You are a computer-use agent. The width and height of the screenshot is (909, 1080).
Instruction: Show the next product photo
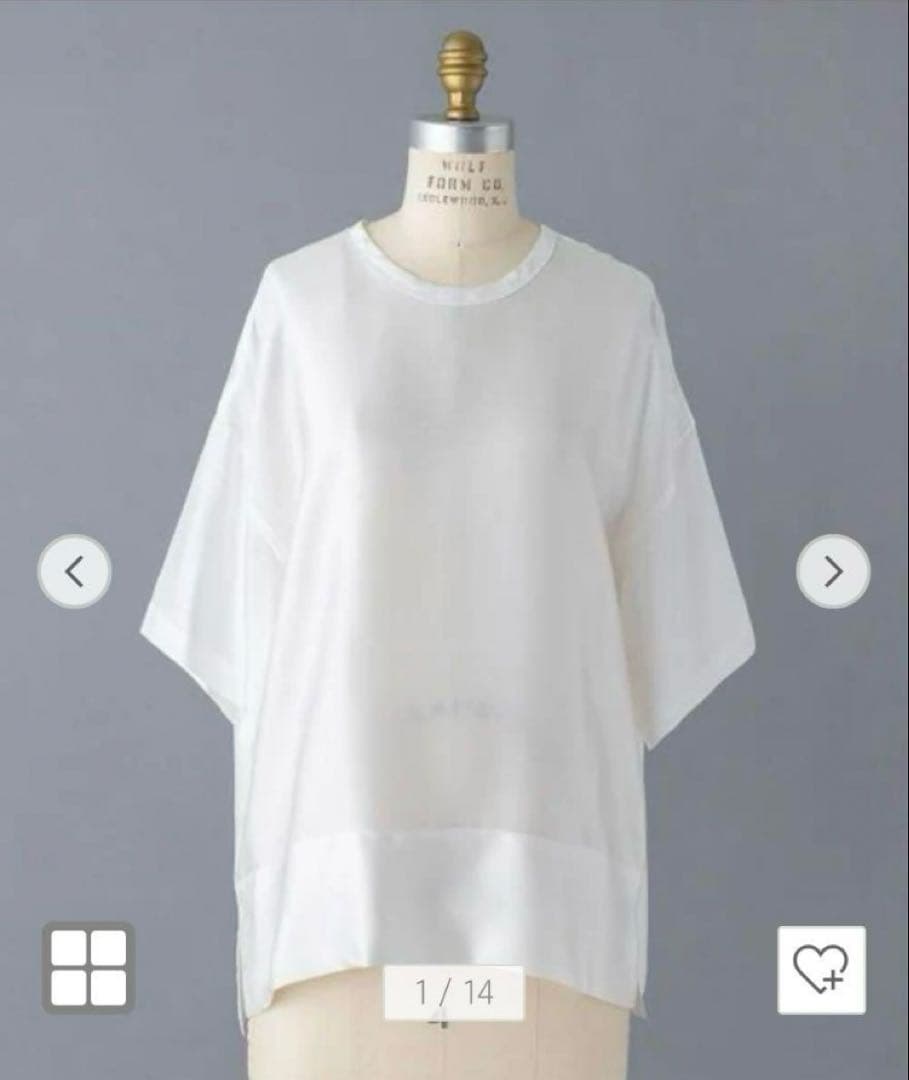point(833,571)
